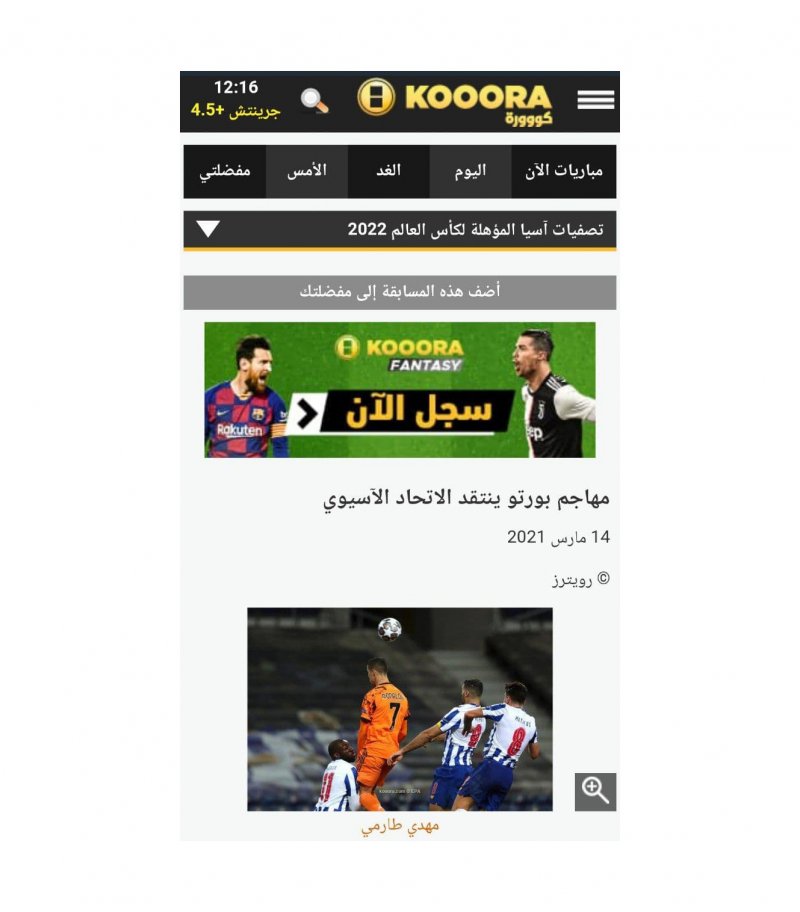Viewport: 800px width, 912px height.
Task: Zoom the article photo with magnifier icon
Action: tap(595, 791)
